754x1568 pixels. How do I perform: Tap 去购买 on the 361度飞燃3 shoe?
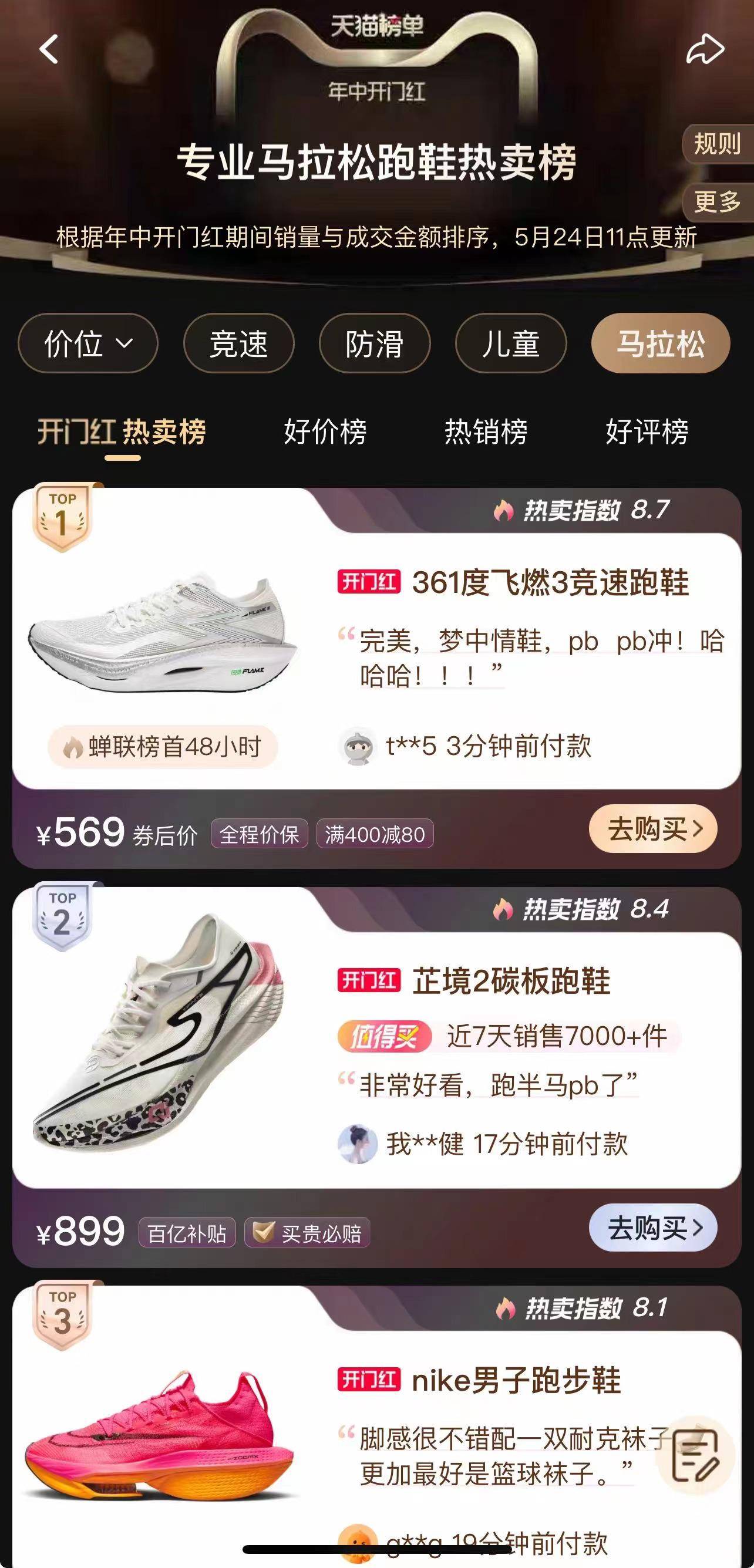tap(654, 828)
